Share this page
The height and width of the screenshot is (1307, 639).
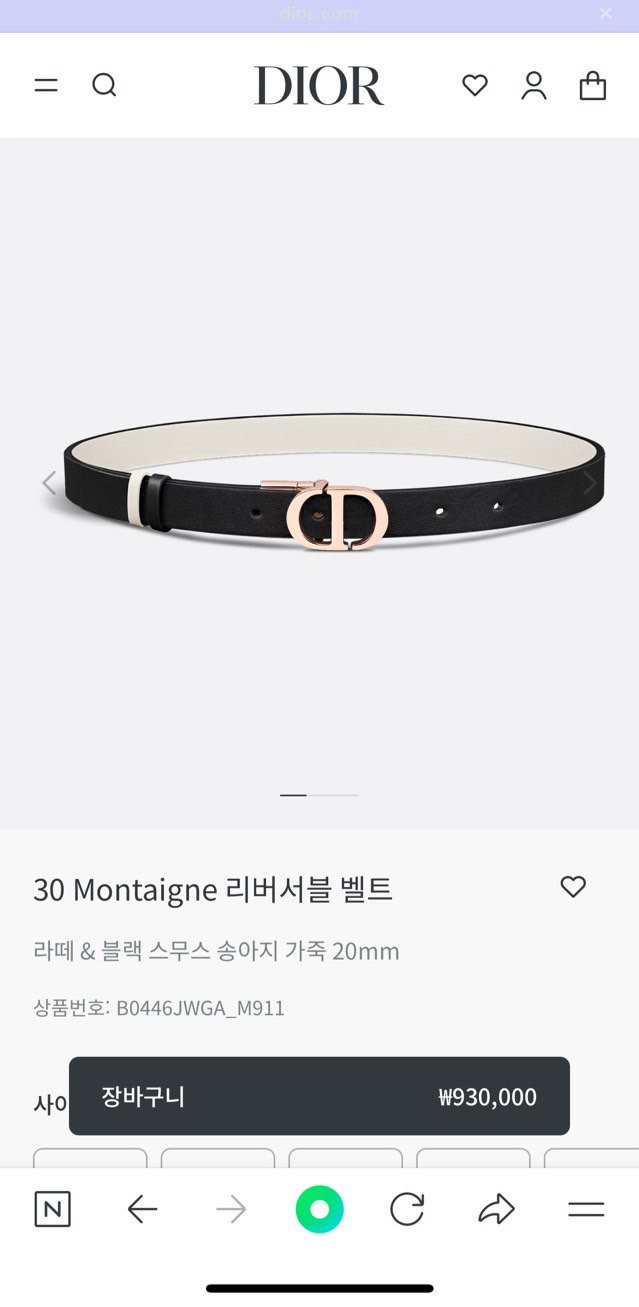point(496,1210)
